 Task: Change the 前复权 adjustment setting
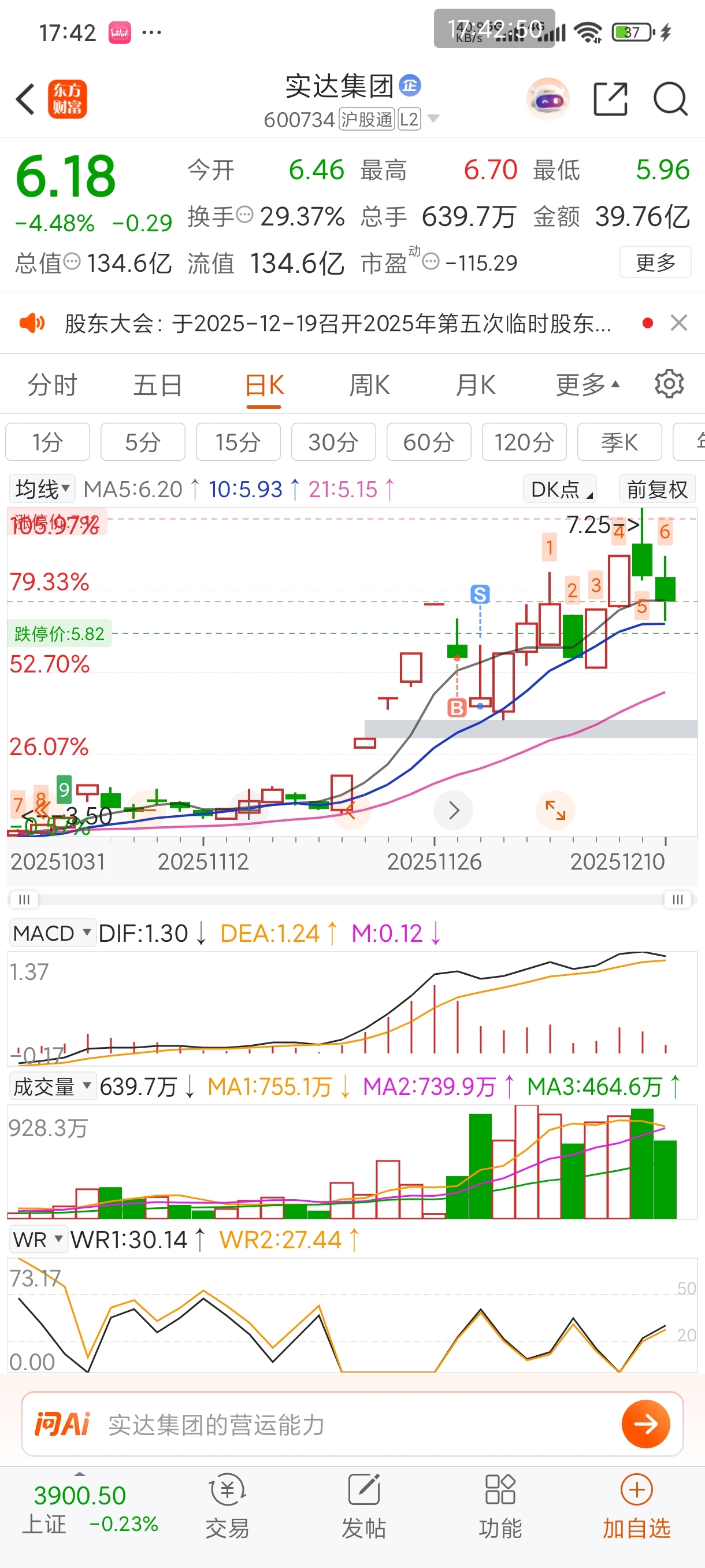656,489
